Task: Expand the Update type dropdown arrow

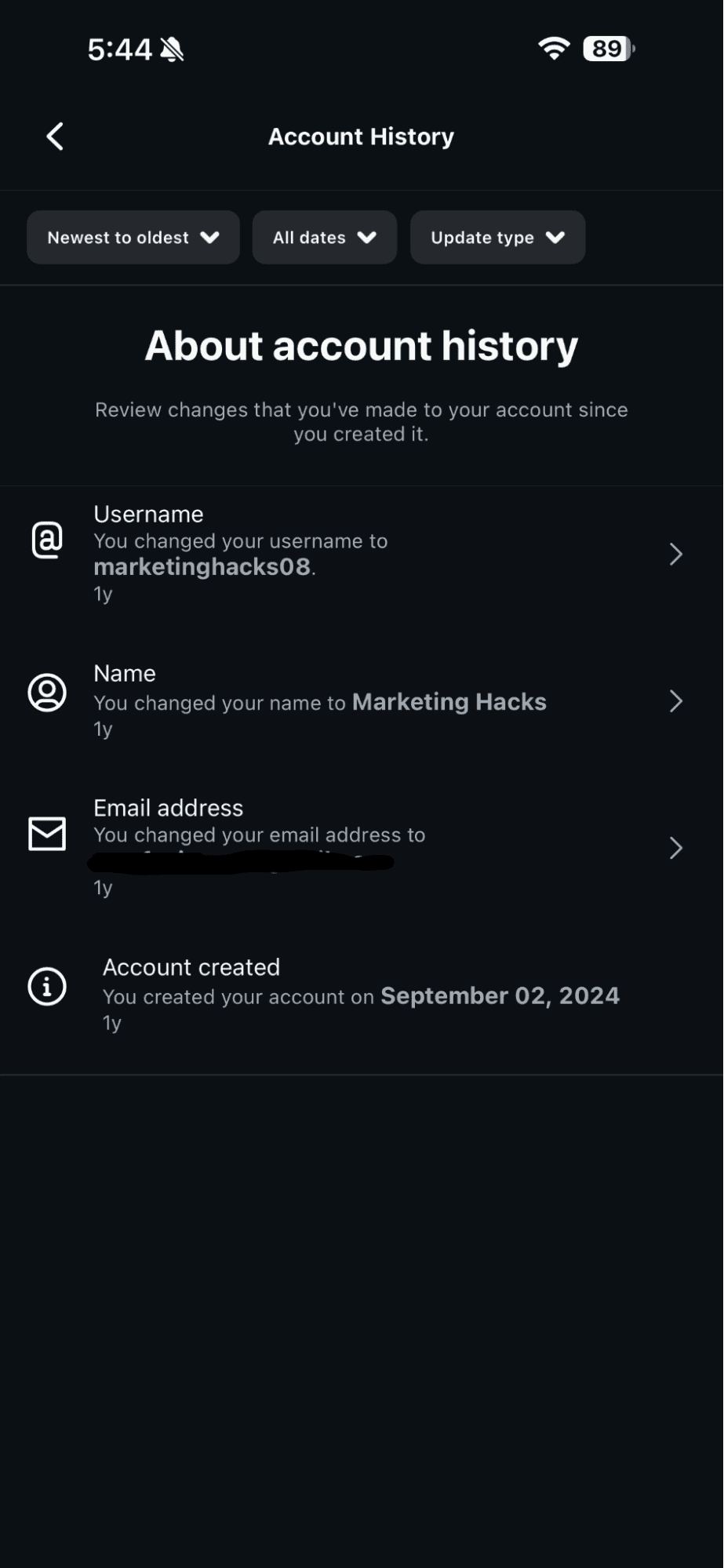Action: tap(555, 237)
